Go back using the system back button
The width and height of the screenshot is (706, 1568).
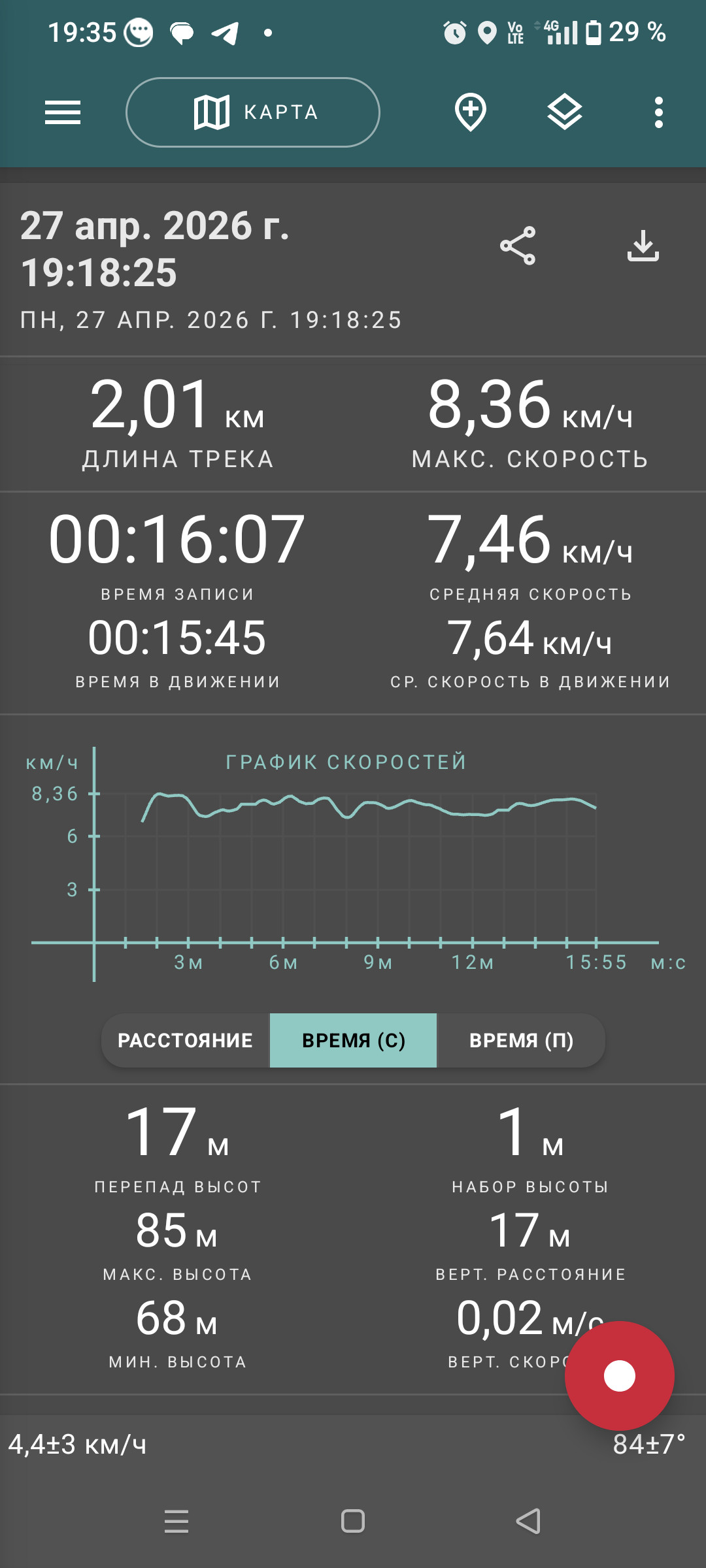[528, 1521]
